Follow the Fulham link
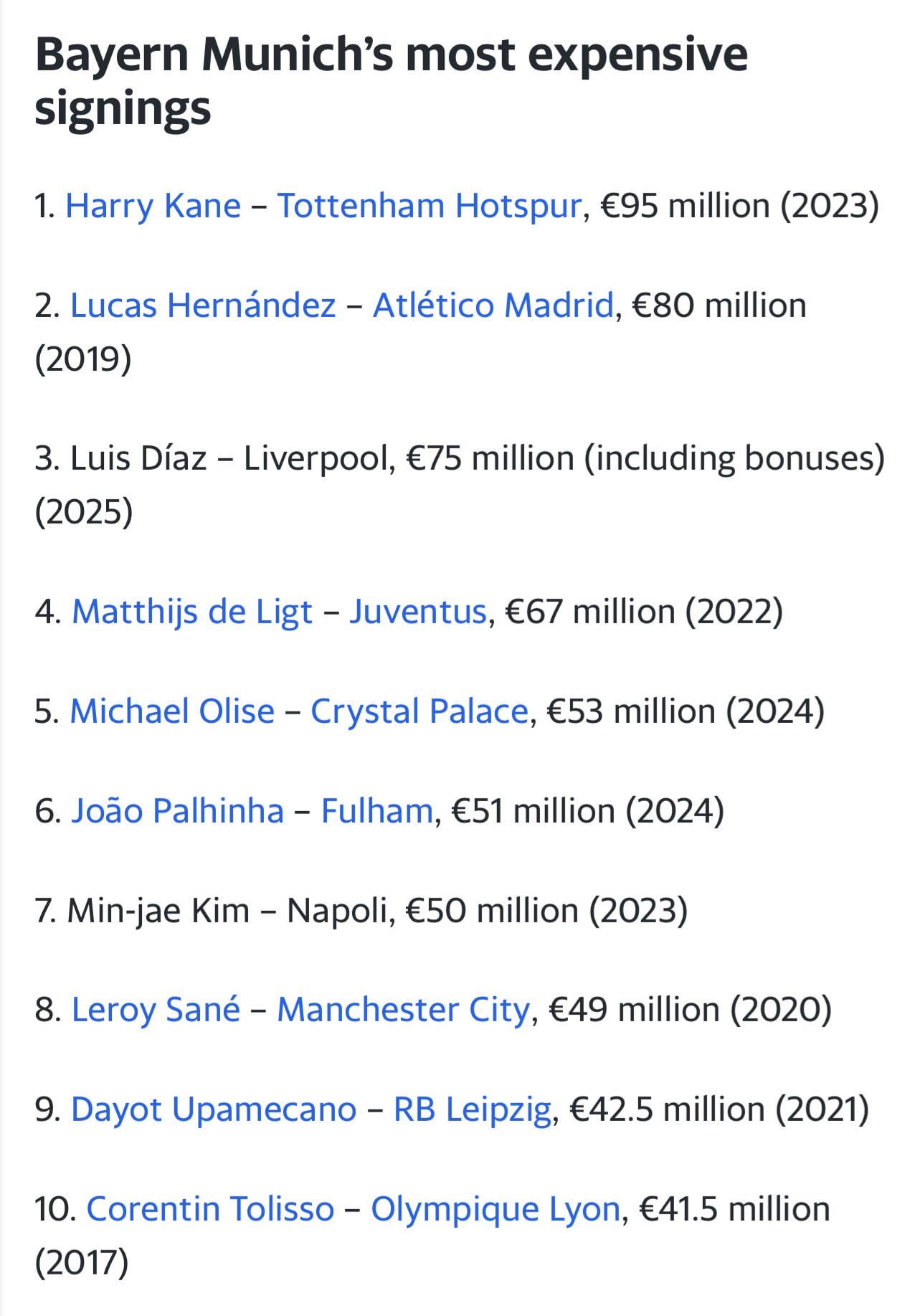 point(376,811)
